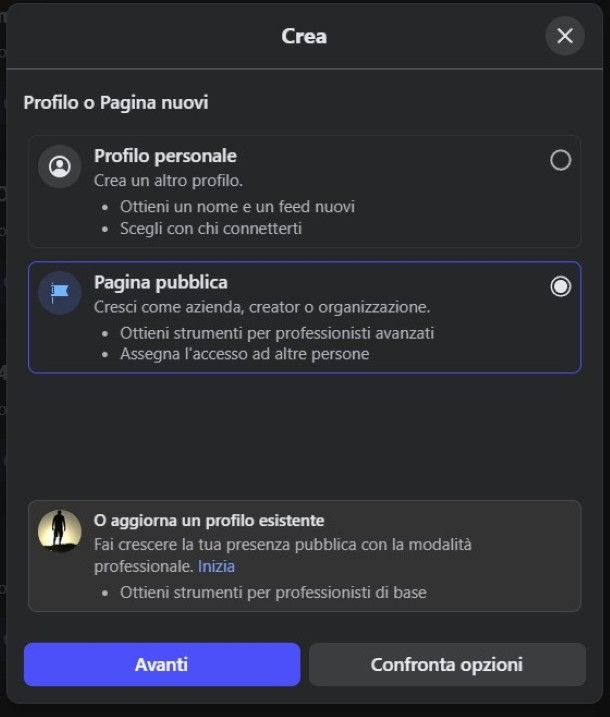Close the Crea dialog
Viewport: 610px width, 717px height.
pyautogui.click(x=564, y=36)
